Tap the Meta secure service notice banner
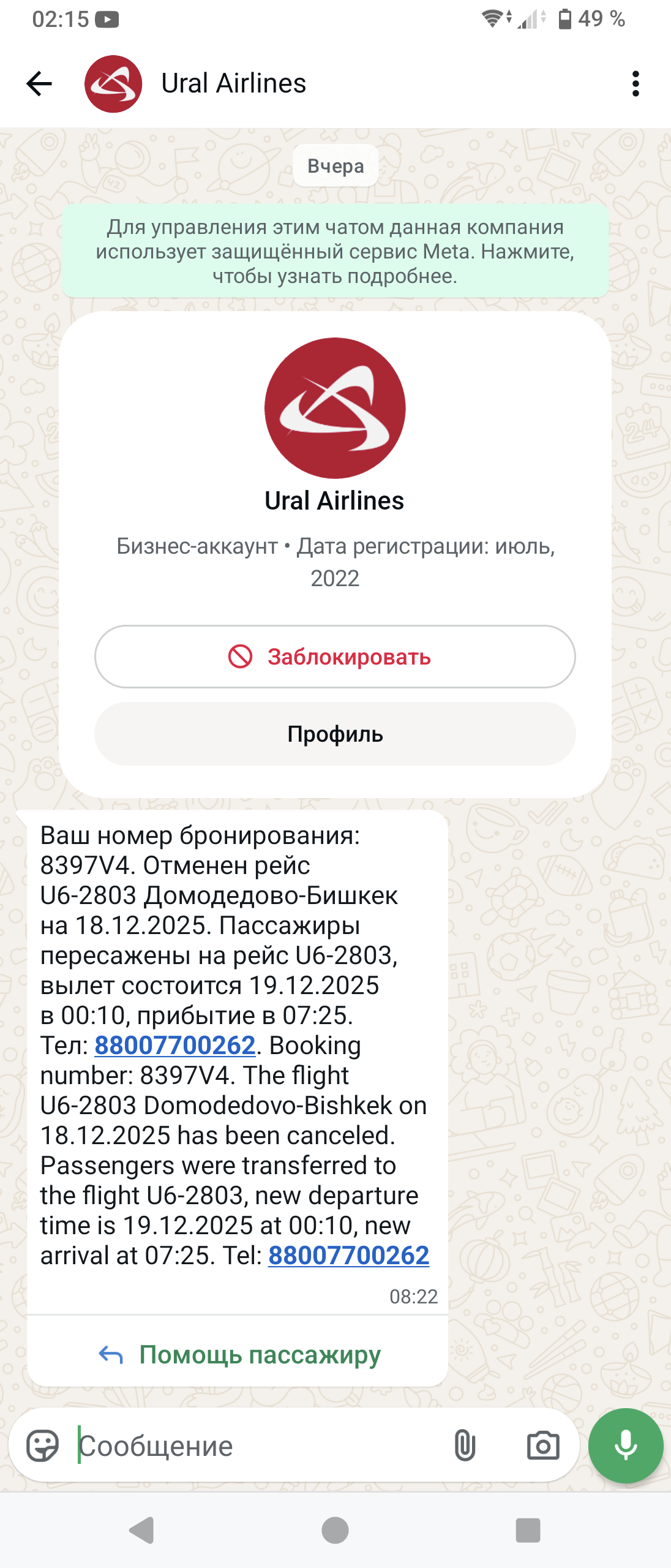Image resolution: width=671 pixels, height=1568 pixels. 335,251
